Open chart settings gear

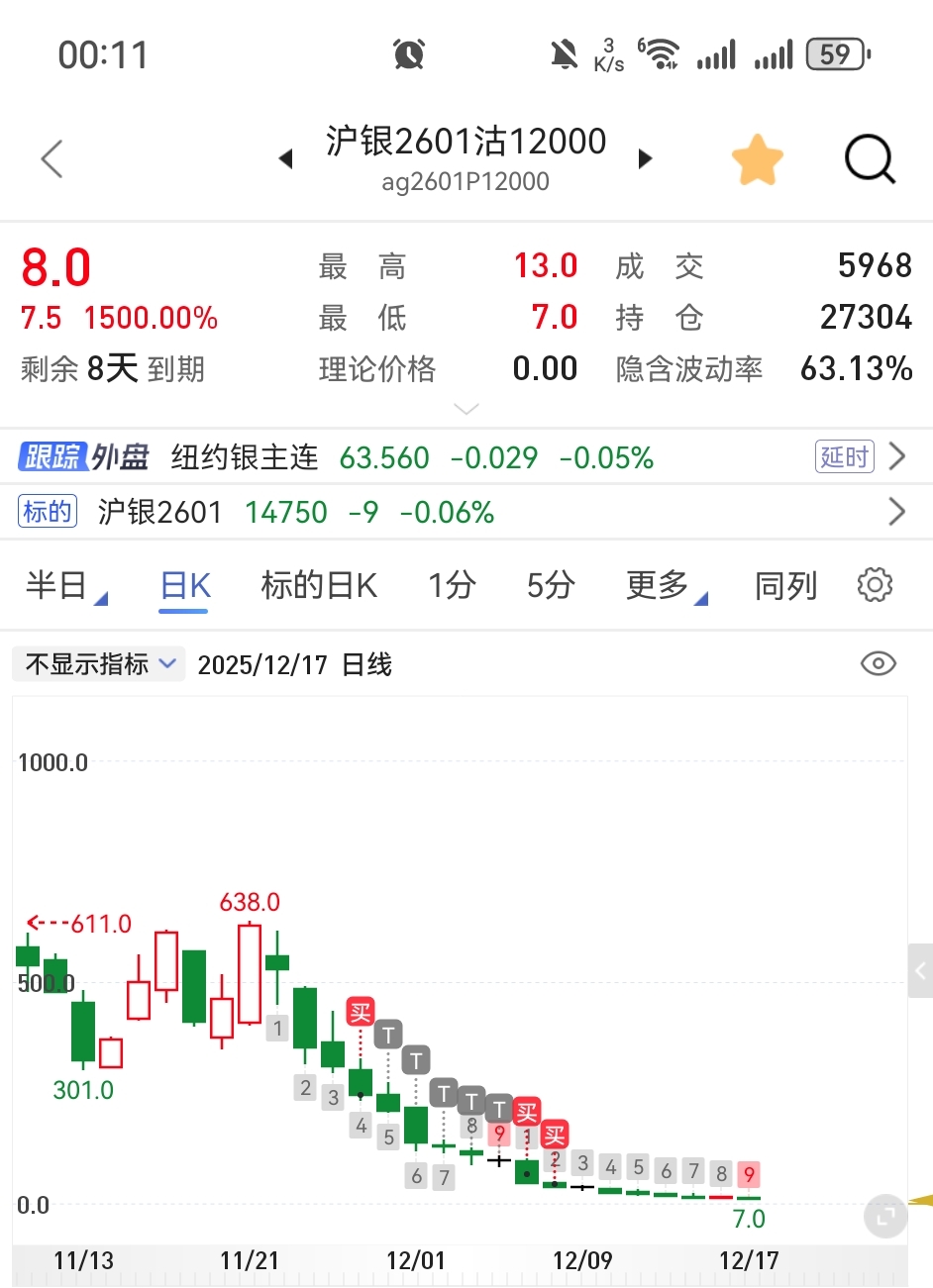click(875, 585)
